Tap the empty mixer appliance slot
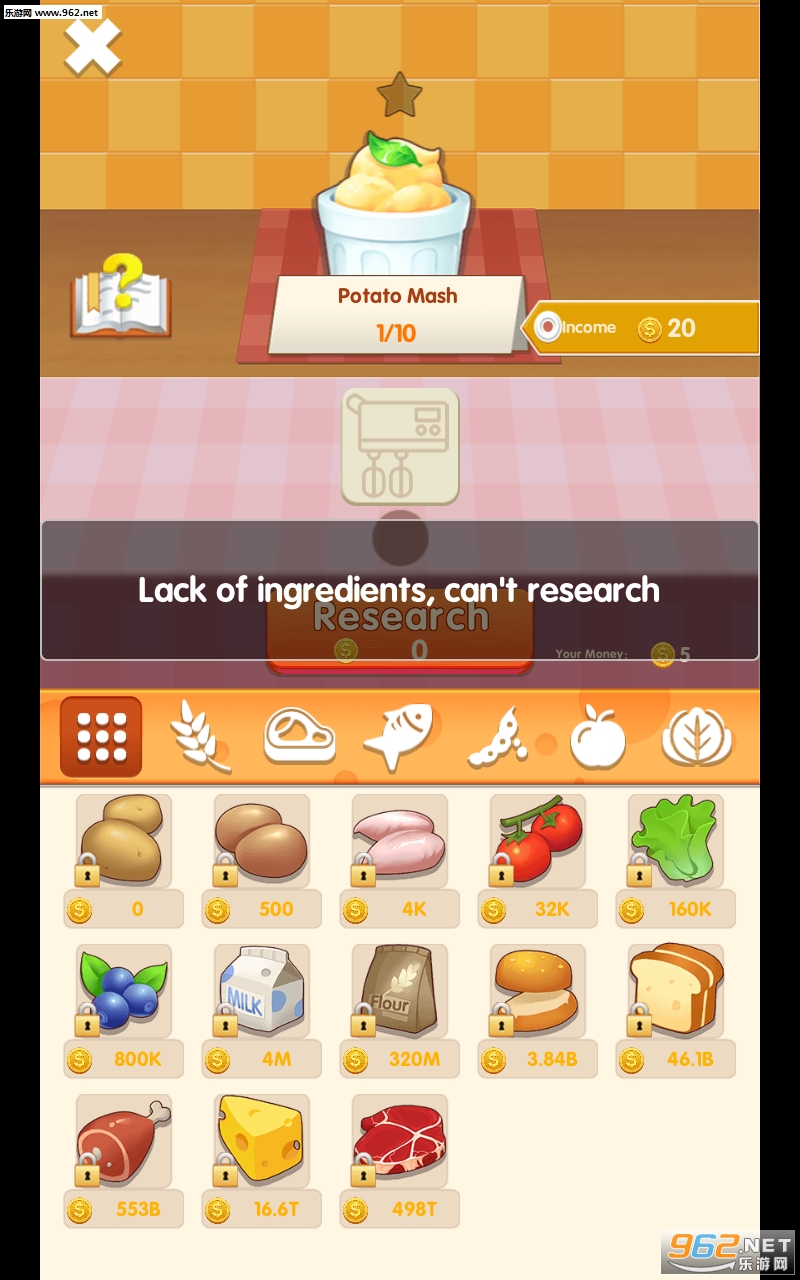The width and height of the screenshot is (800, 1280). pyautogui.click(x=400, y=446)
